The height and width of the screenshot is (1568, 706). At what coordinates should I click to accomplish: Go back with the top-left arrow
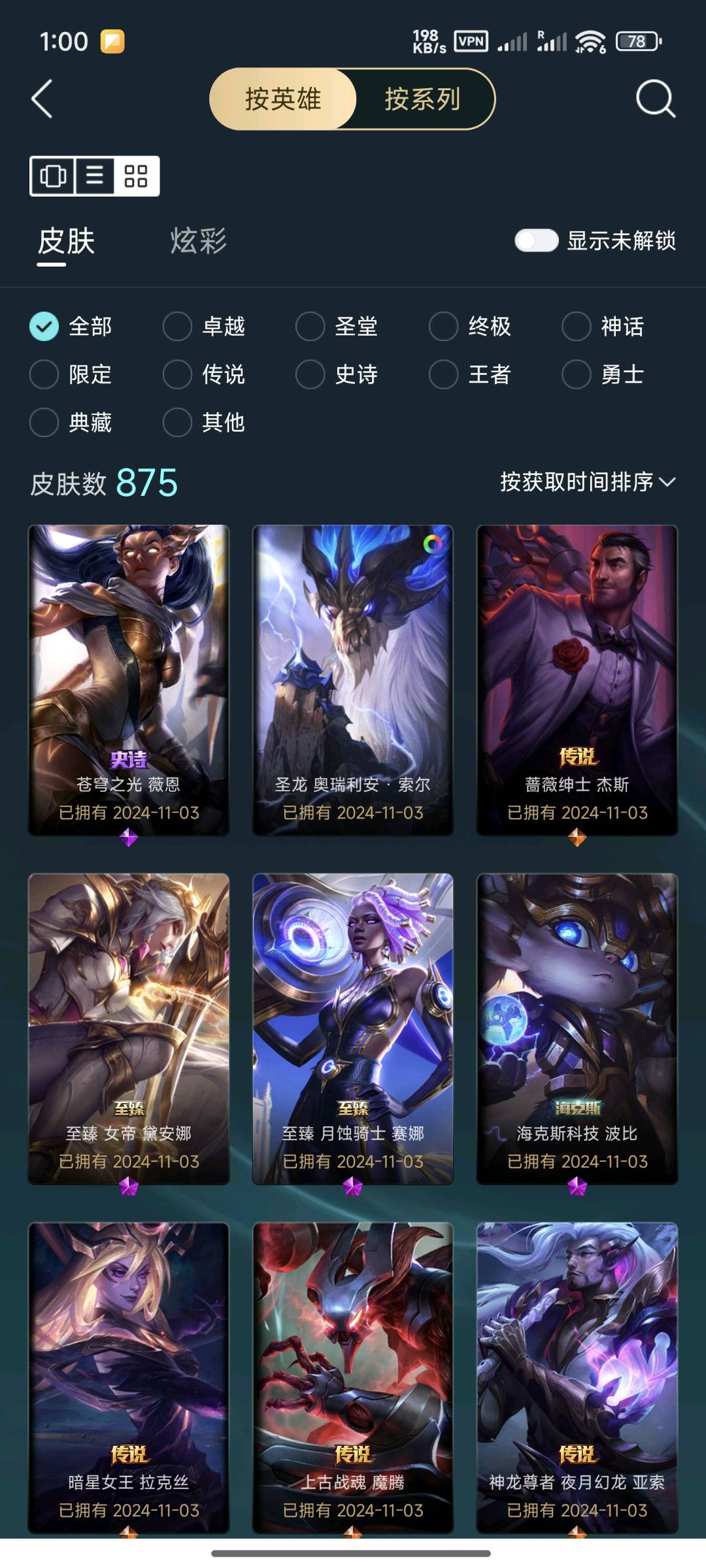click(x=42, y=99)
